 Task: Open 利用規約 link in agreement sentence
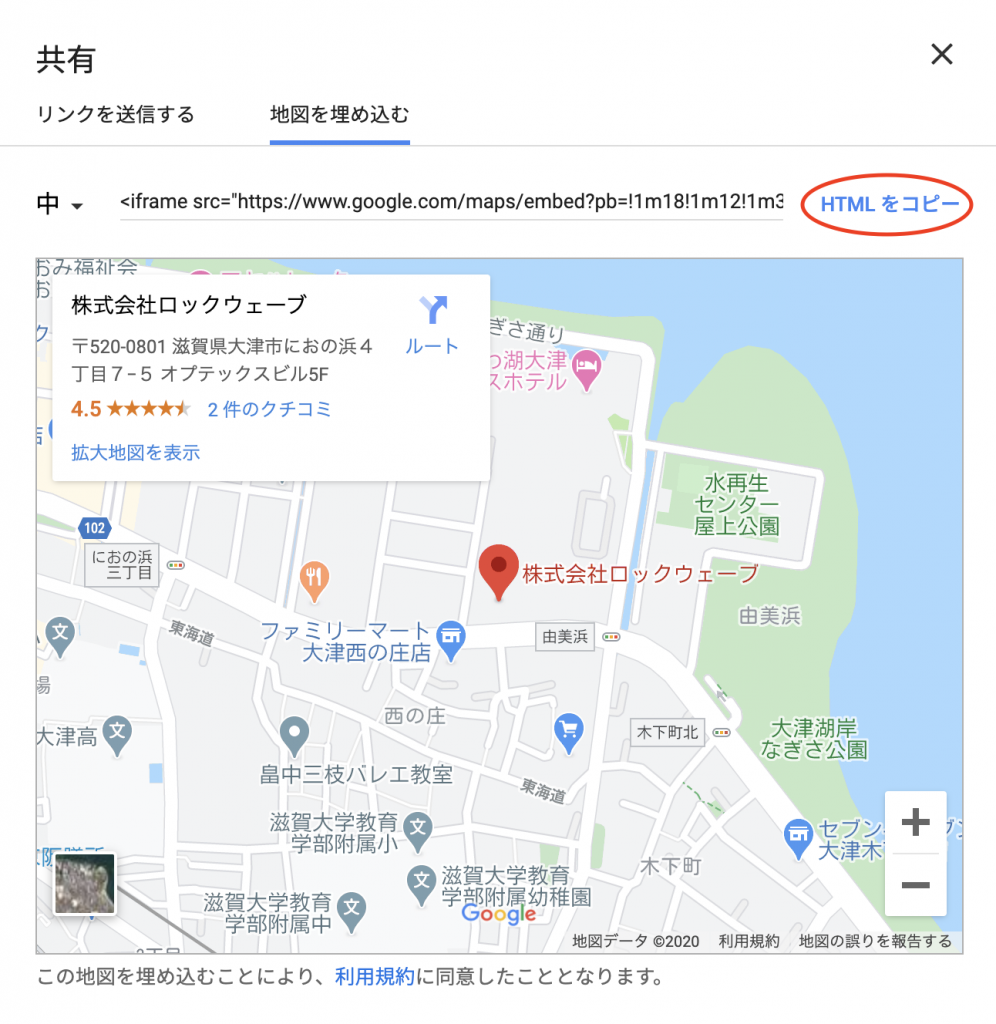click(x=374, y=976)
